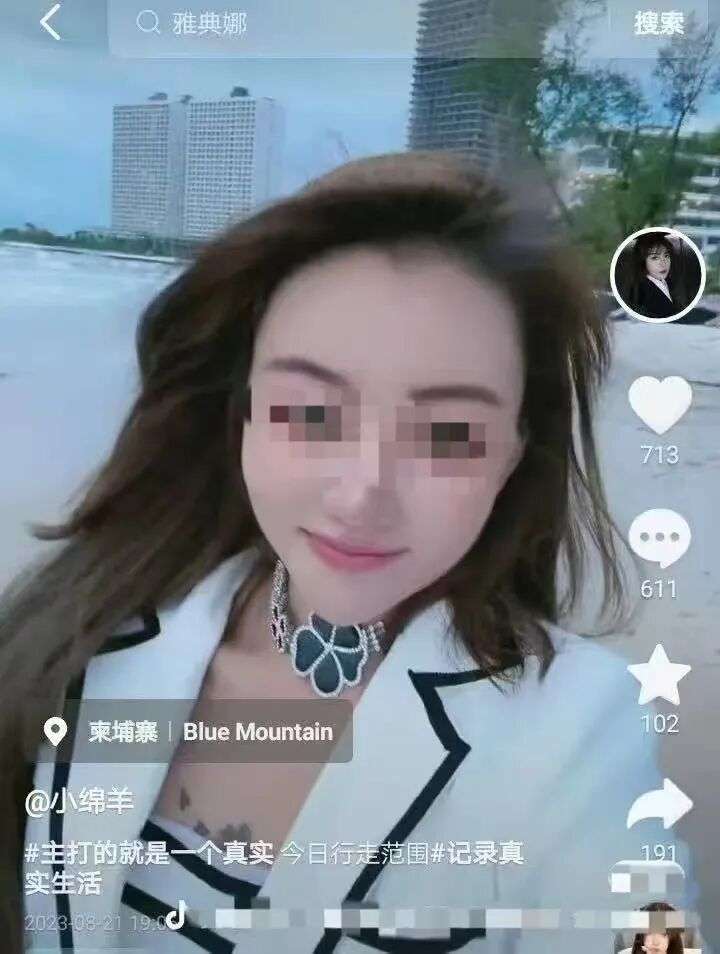Share the video using the arrow icon
Viewport: 720px width, 954px height.
[659, 805]
